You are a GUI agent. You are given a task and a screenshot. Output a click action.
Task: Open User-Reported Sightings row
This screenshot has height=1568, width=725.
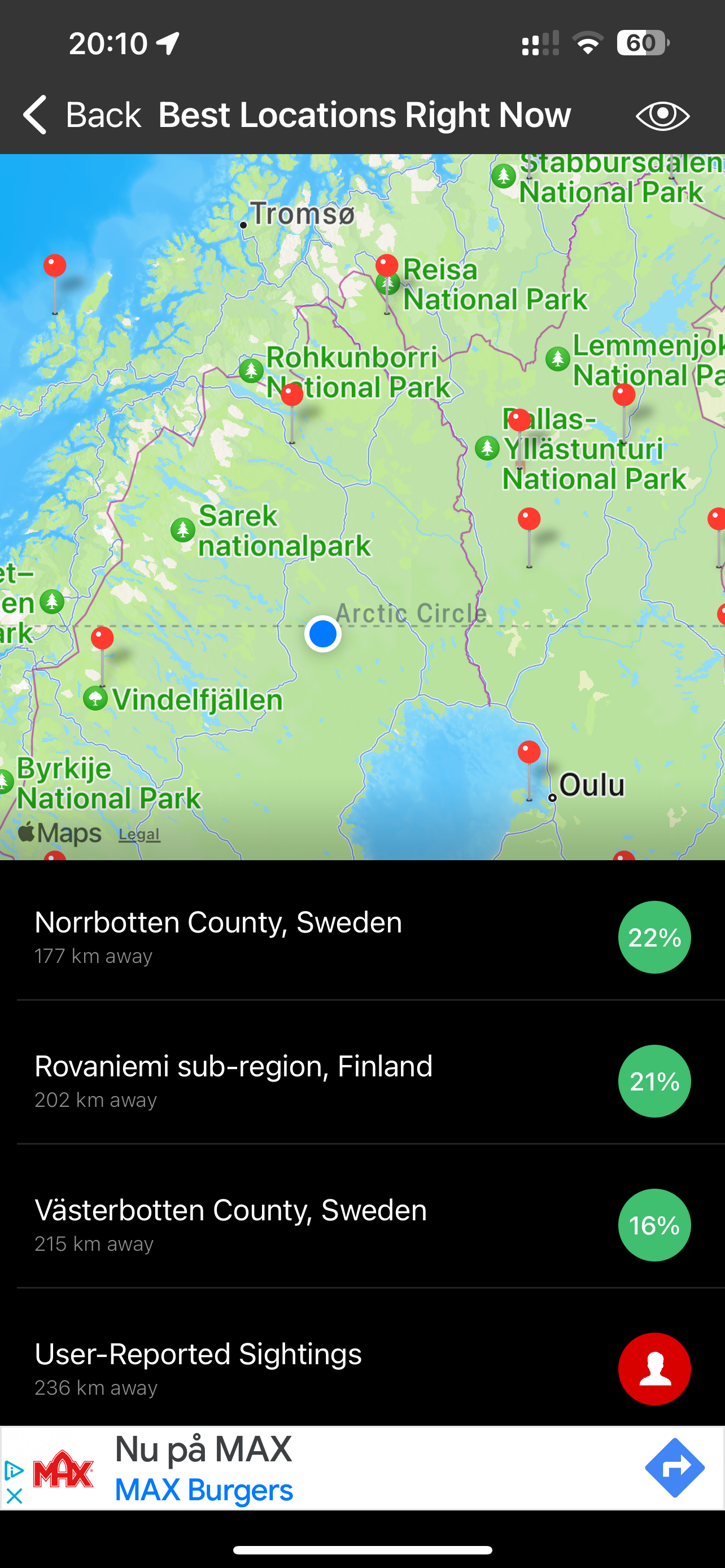(362, 1367)
